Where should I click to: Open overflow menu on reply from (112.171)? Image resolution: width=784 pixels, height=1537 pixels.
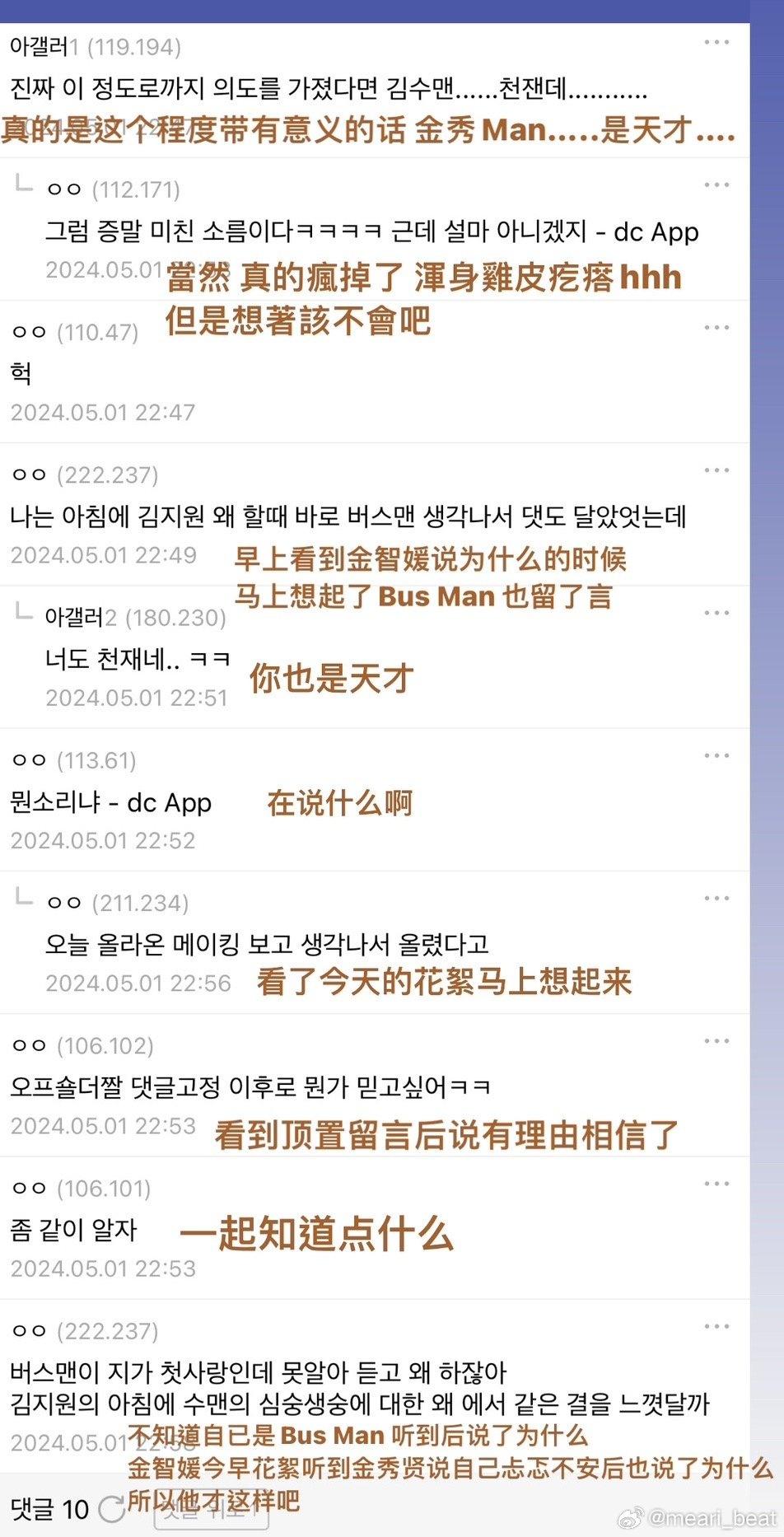[716, 185]
